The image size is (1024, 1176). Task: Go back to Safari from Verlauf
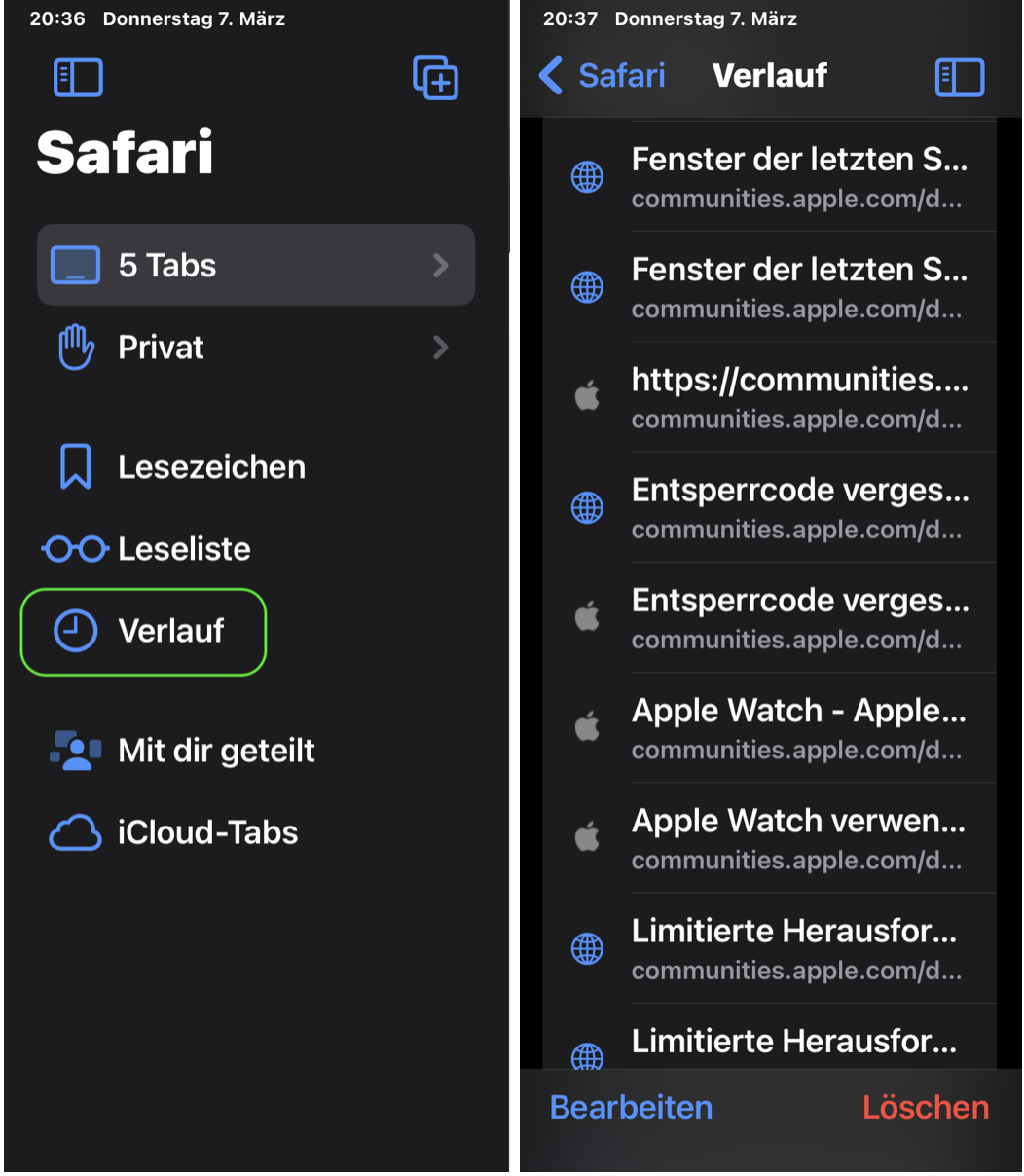tap(603, 75)
